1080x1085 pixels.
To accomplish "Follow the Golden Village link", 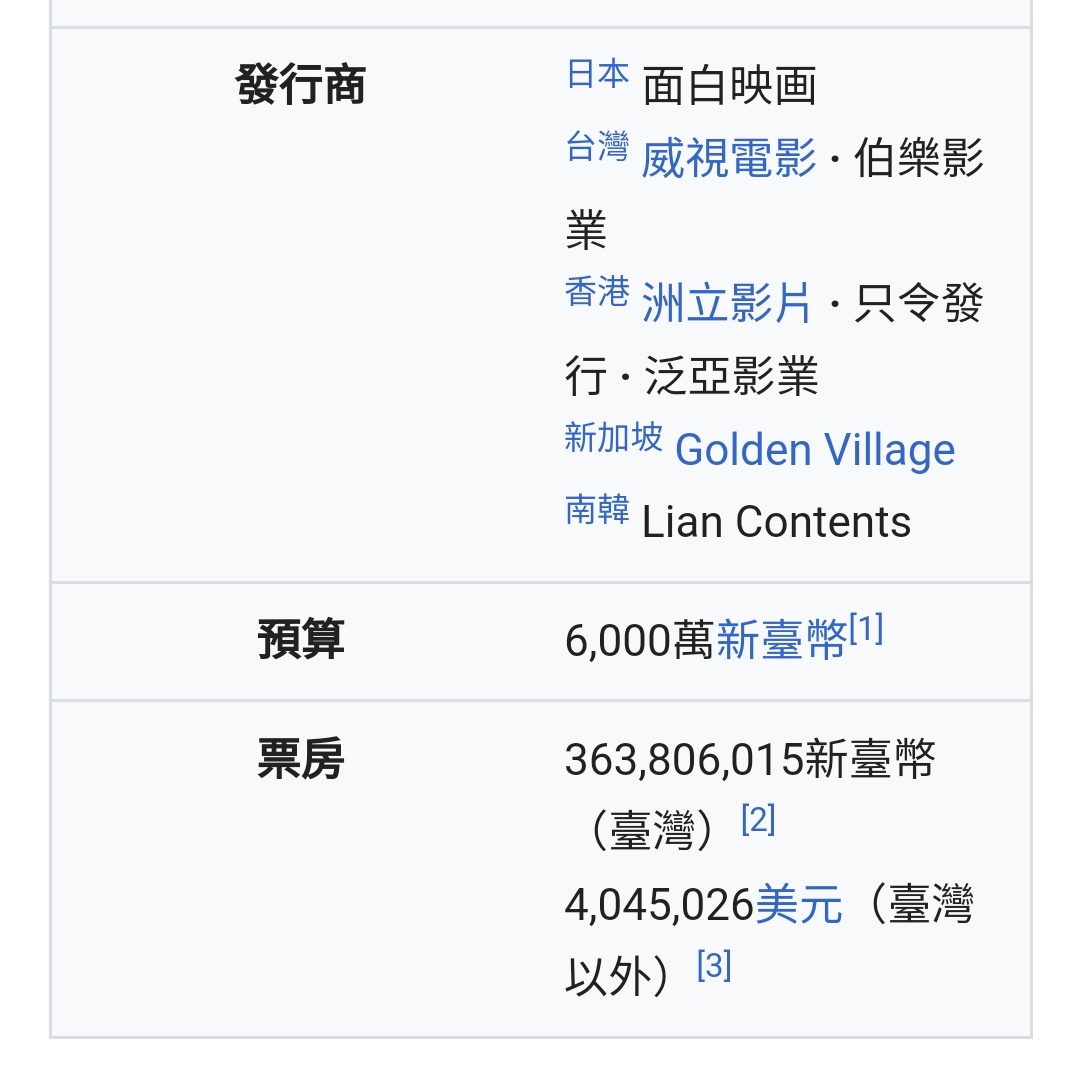I will 815,449.
